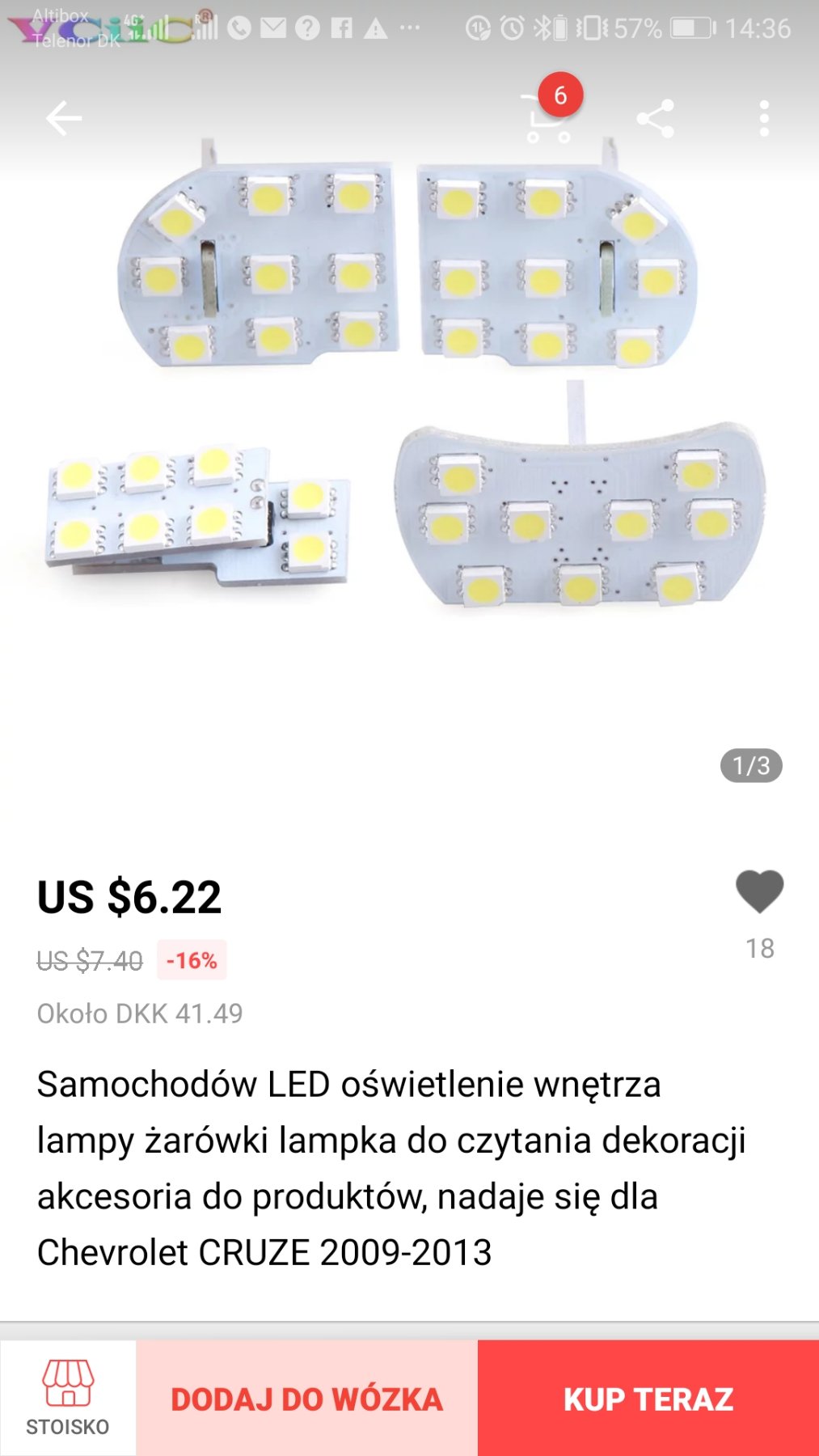Share this LED lamp product
The image size is (819, 1456).
click(x=655, y=119)
